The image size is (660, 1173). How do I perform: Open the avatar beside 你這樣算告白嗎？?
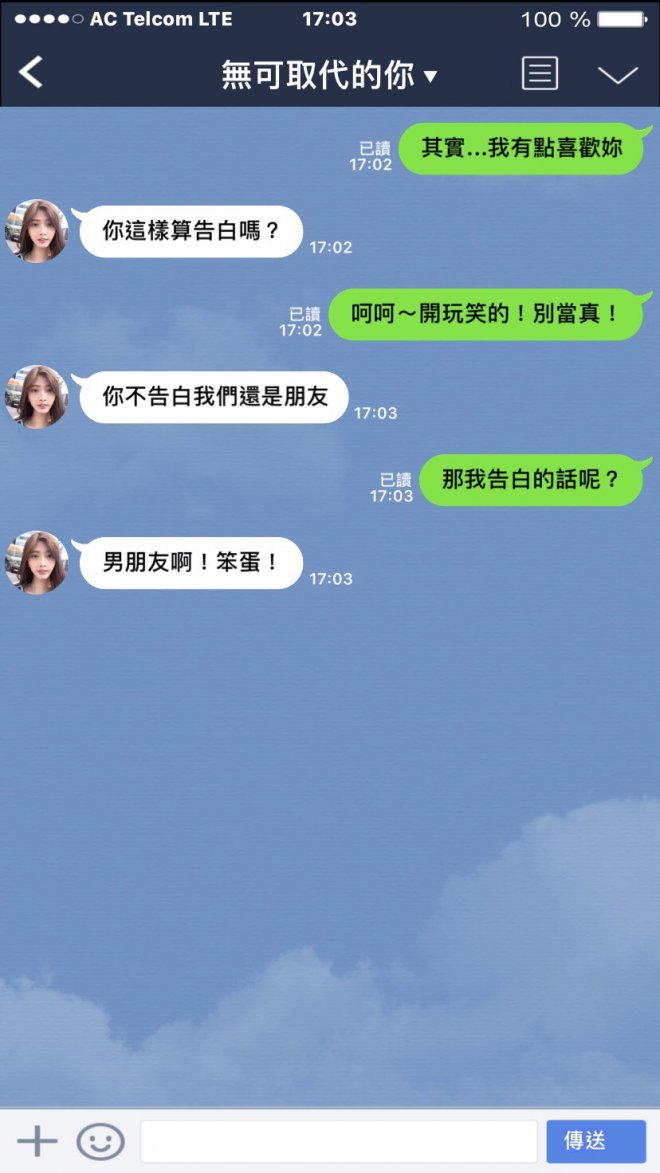coord(37,231)
